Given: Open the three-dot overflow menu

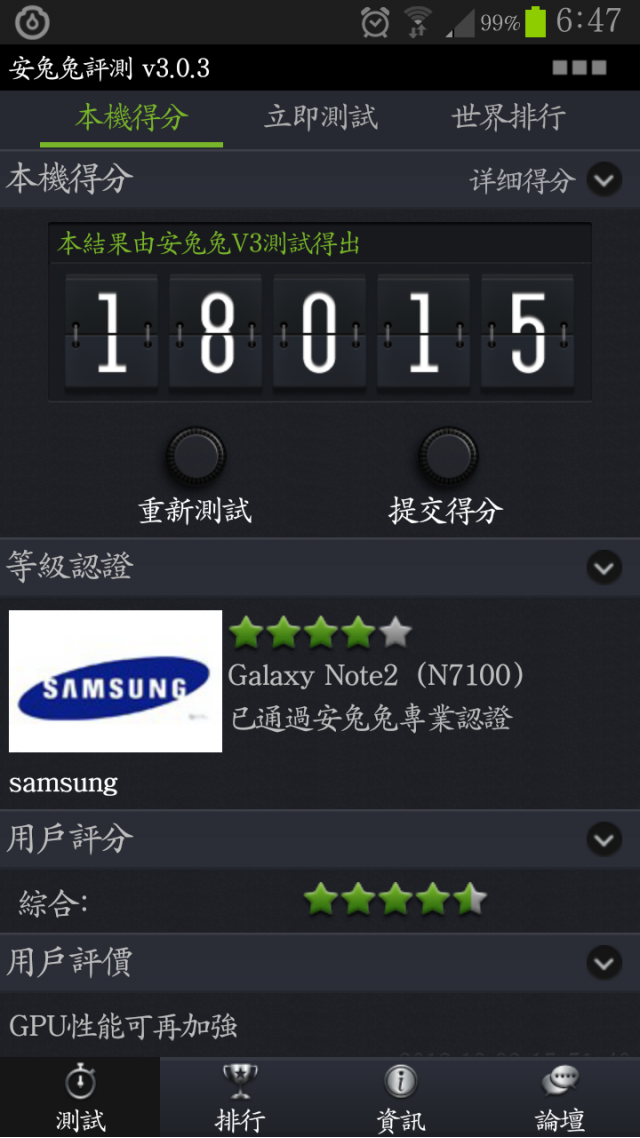Looking at the screenshot, I should [580, 68].
